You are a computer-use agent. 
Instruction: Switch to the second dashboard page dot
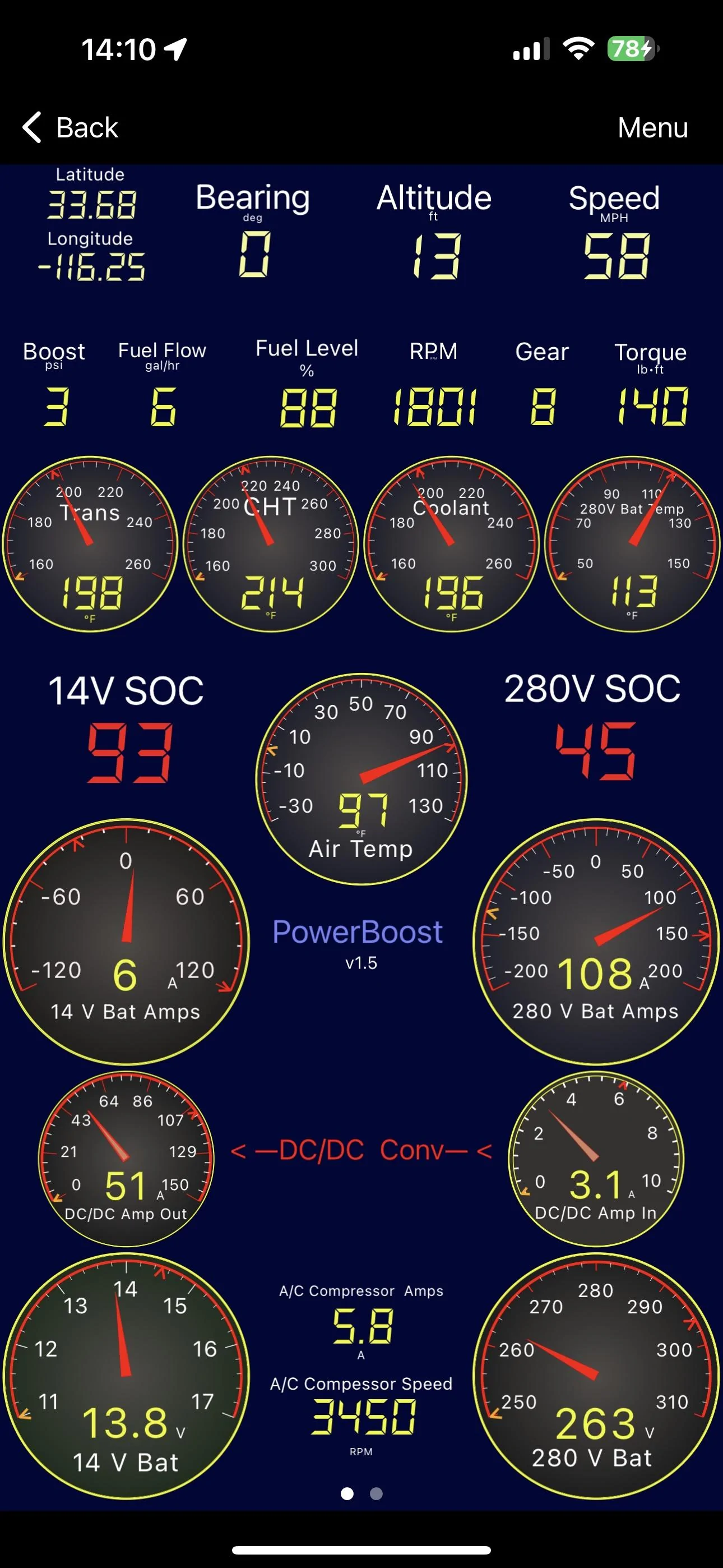tap(376, 1495)
